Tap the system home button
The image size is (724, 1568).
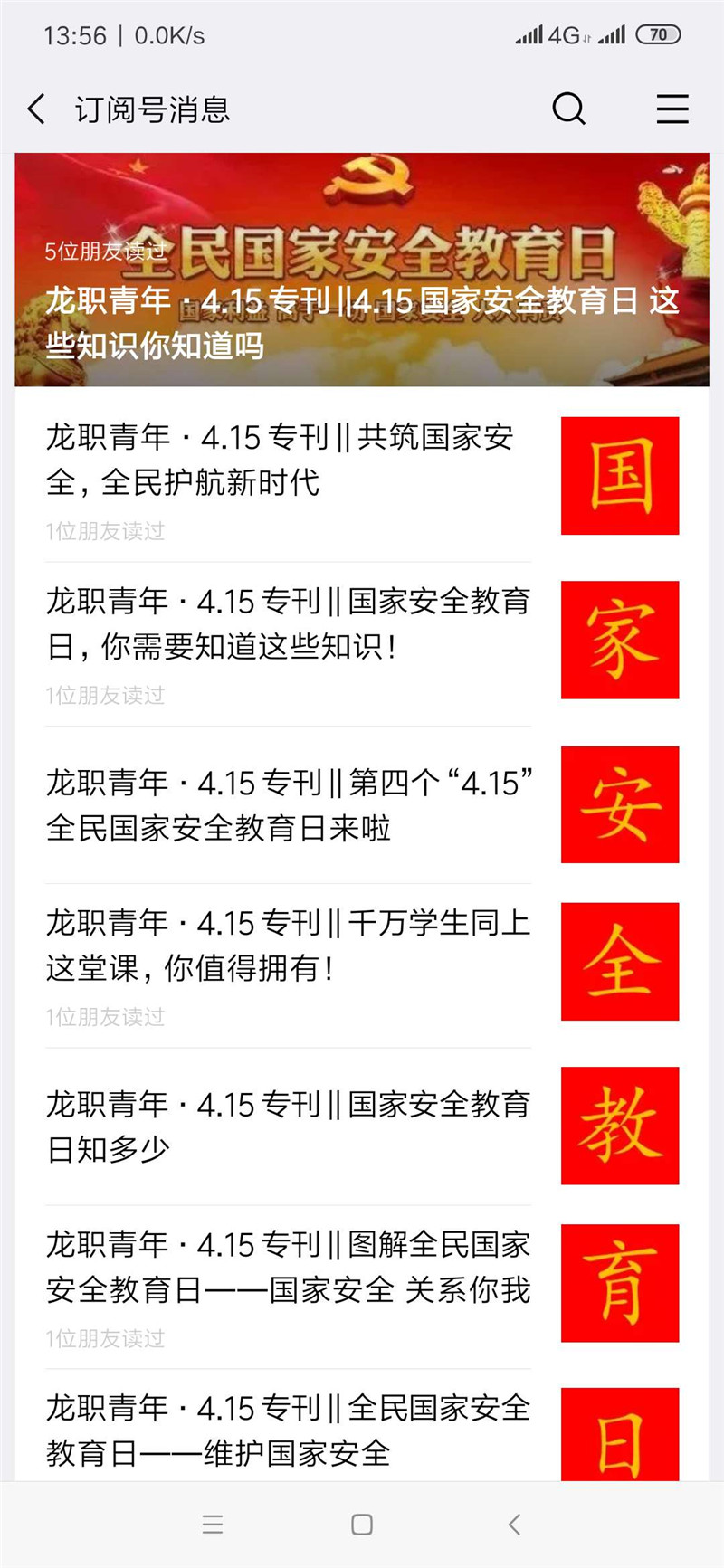click(x=362, y=1525)
